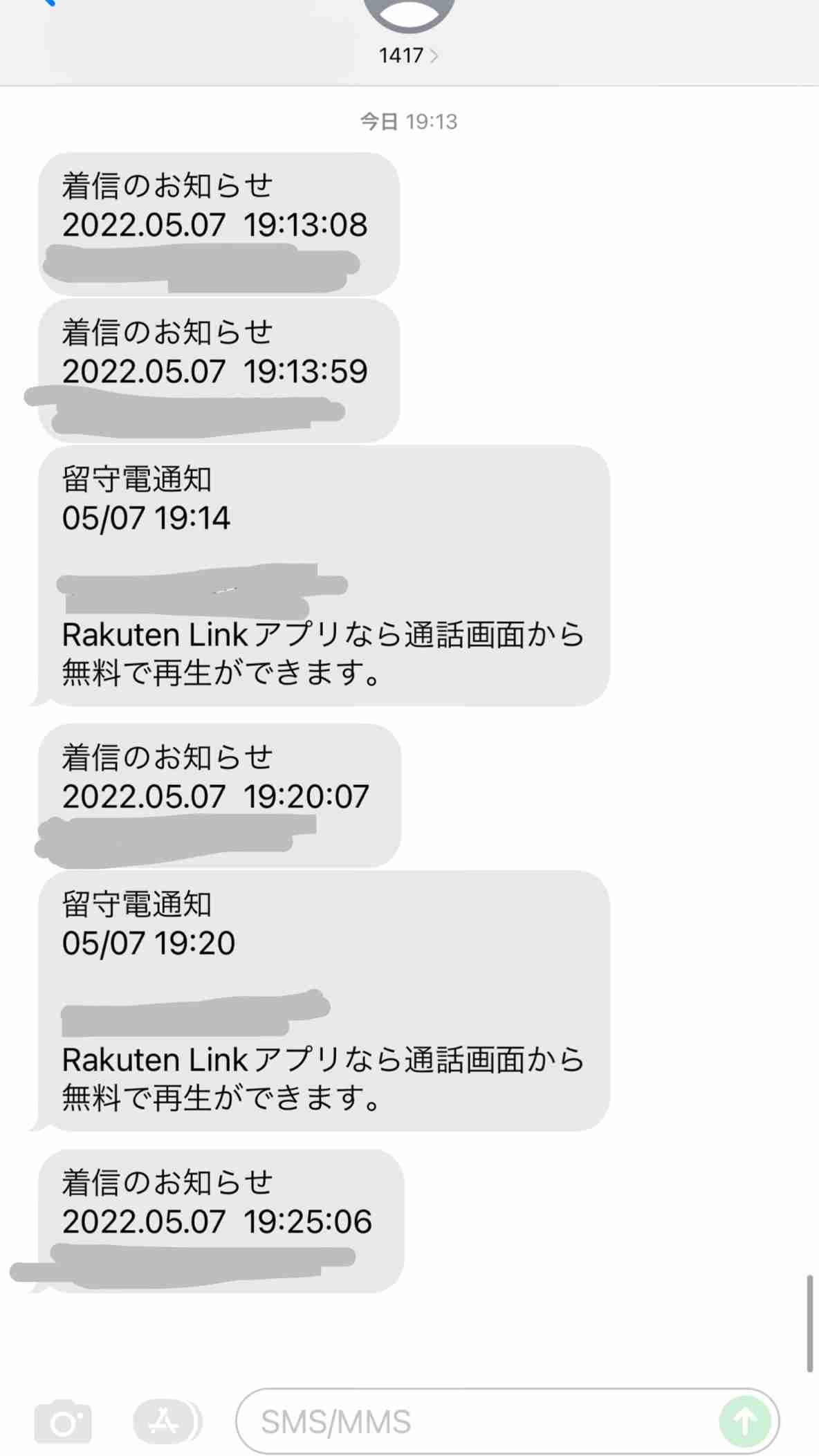
Task: Tap the contact avatar circle at top
Action: coord(409,14)
